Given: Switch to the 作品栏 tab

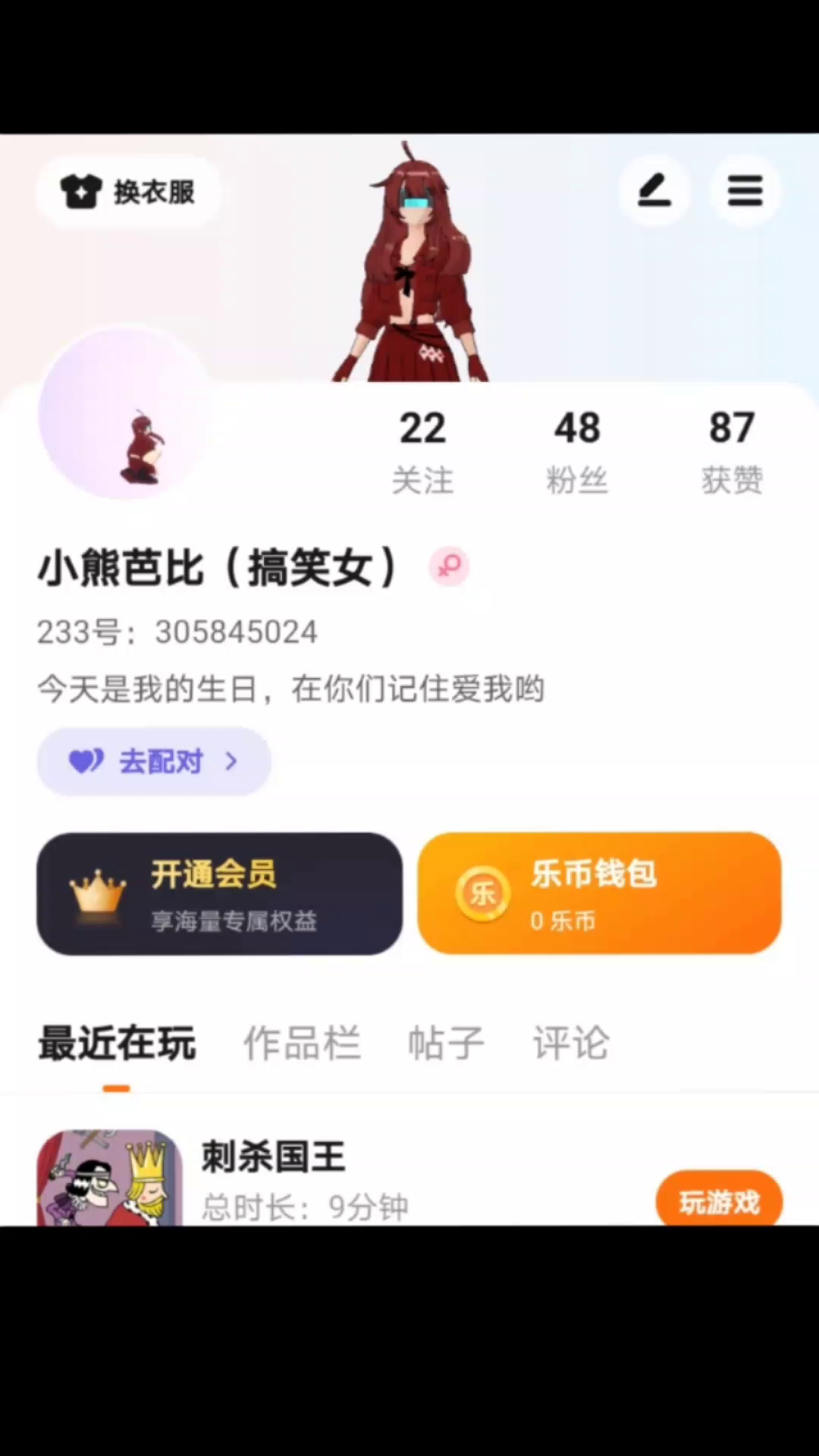Looking at the screenshot, I should pyautogui.click(x=302, y=1043).
